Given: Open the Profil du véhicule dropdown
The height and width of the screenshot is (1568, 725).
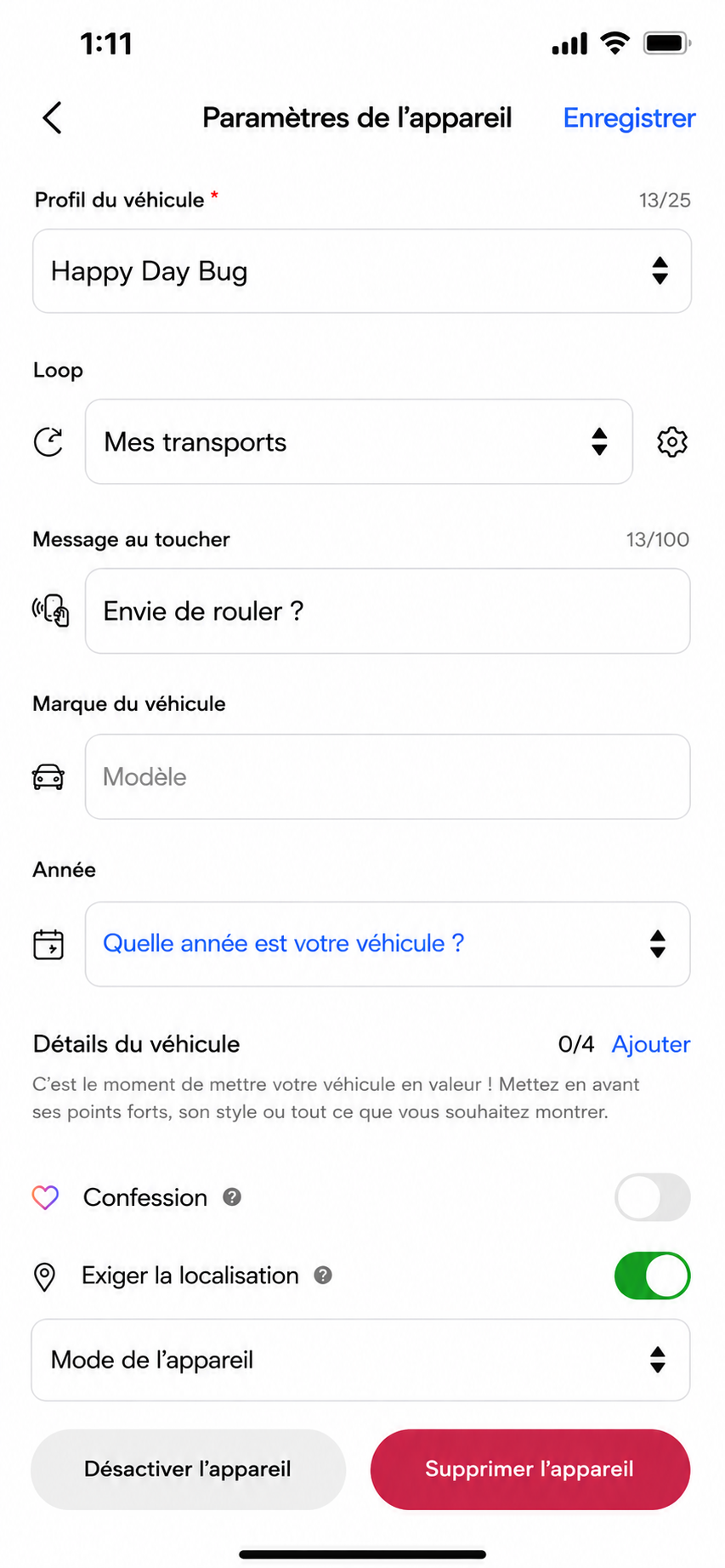Looking at the screenshot, I should tap(362, 271).
